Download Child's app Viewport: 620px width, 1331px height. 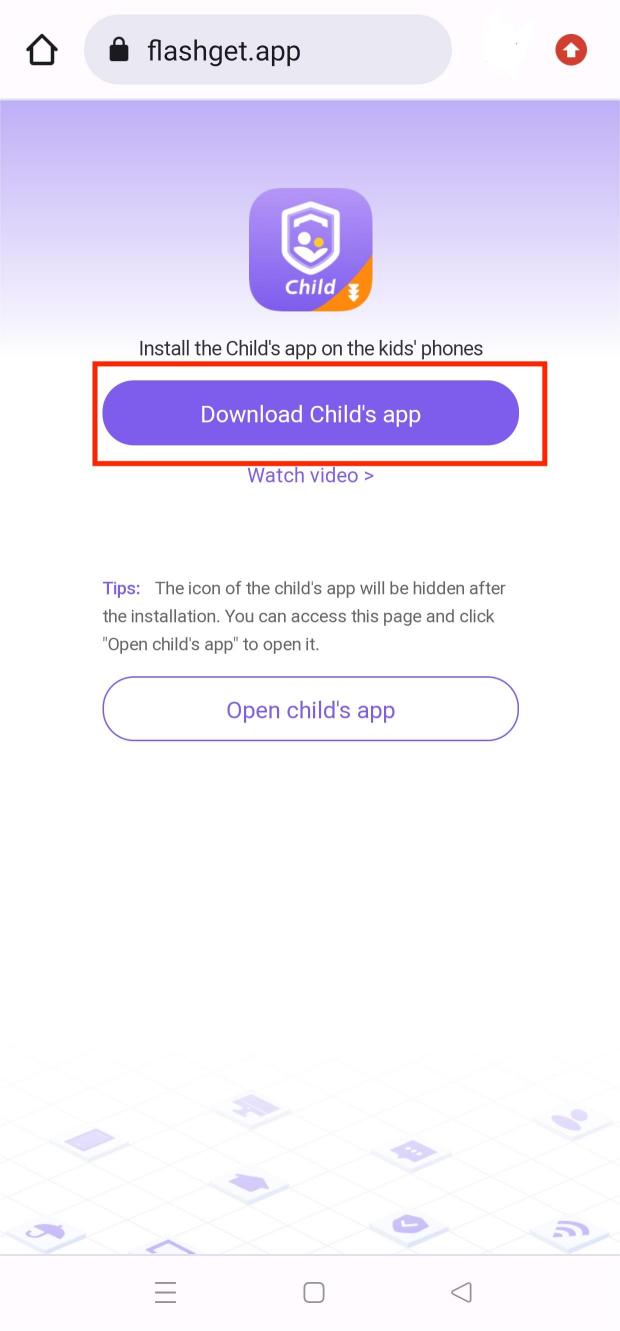310,413
